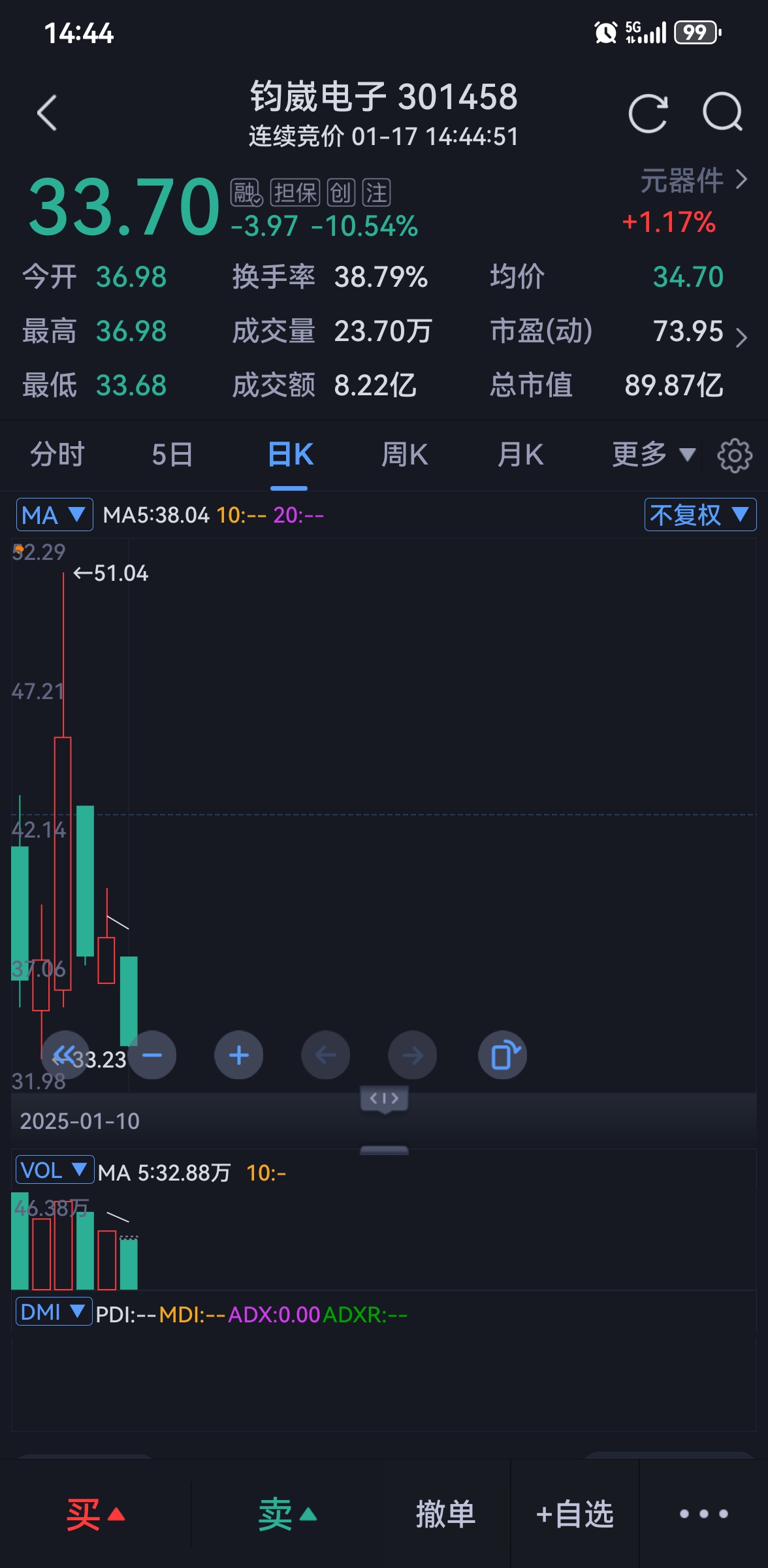Open chart settings gear
The image size is (768, 1568).
(x=735, y=456)
